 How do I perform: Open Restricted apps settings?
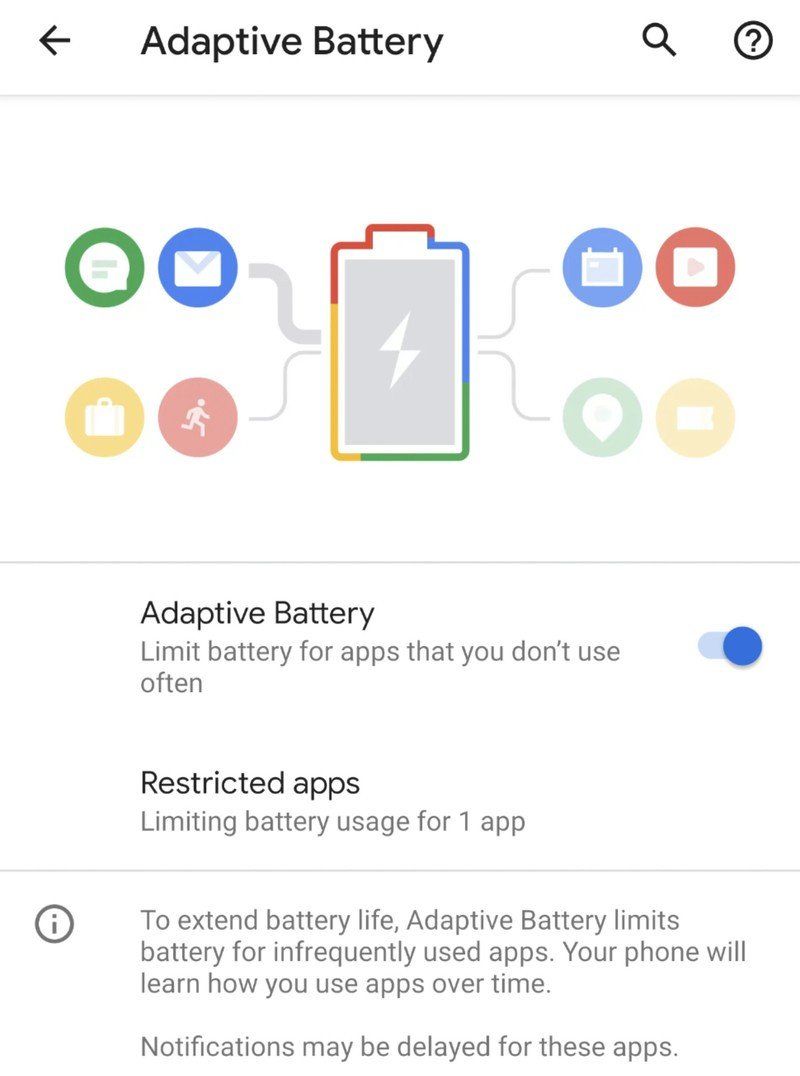pos(250,783)
